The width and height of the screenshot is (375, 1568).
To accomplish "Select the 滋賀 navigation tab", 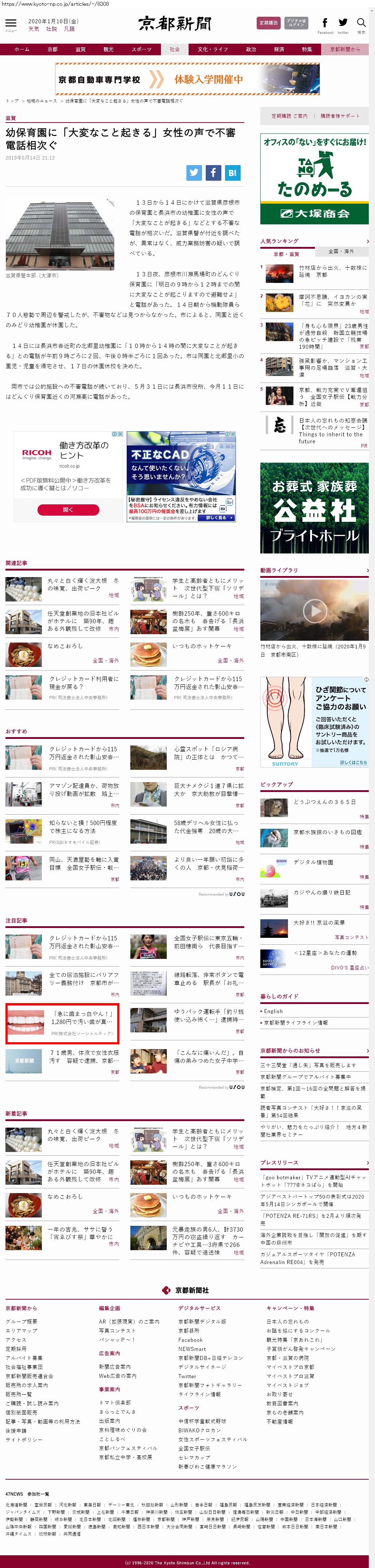I will click(80, 49).
